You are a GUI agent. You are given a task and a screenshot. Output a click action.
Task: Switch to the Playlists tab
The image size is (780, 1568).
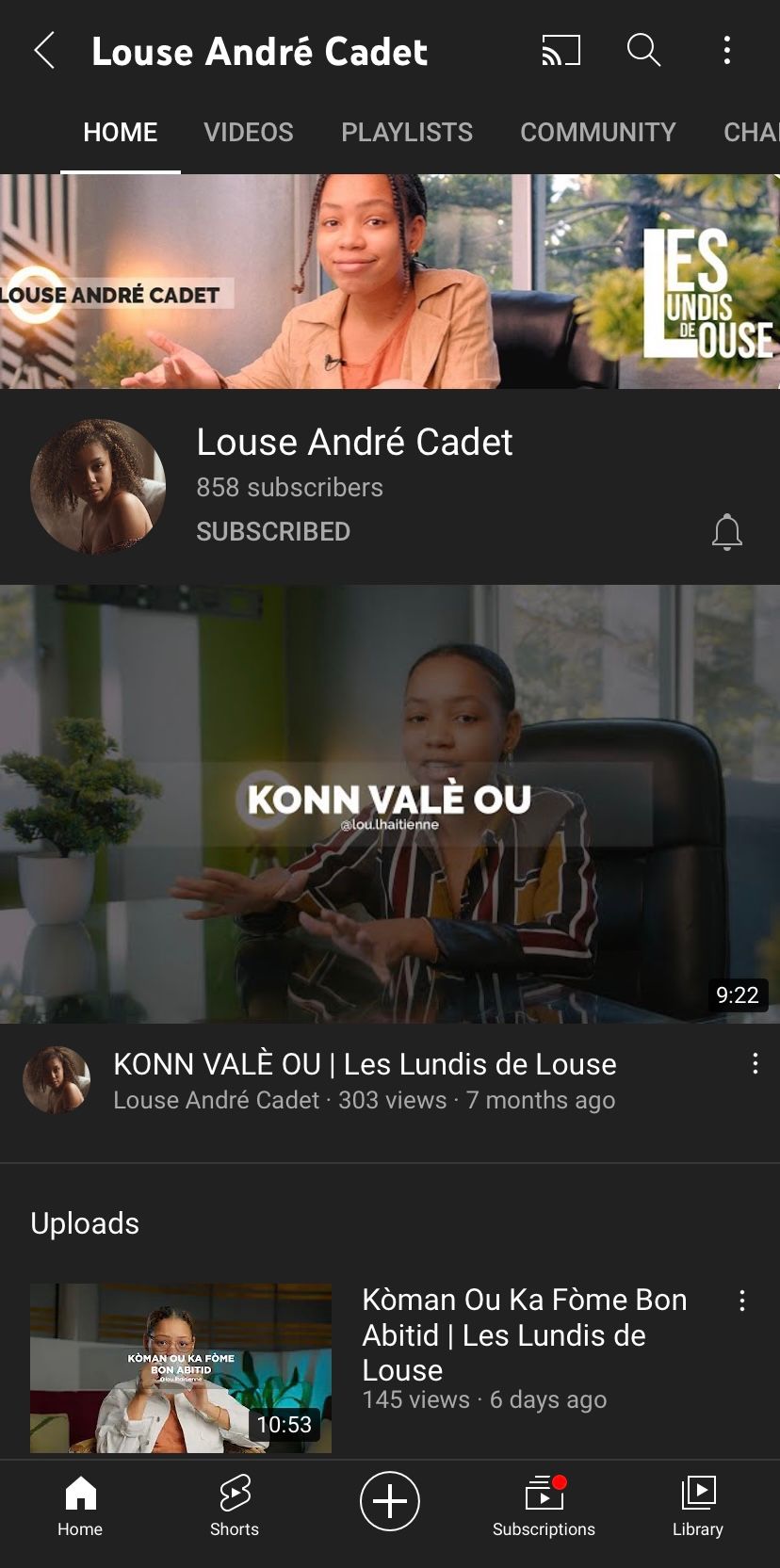[407, 132]
